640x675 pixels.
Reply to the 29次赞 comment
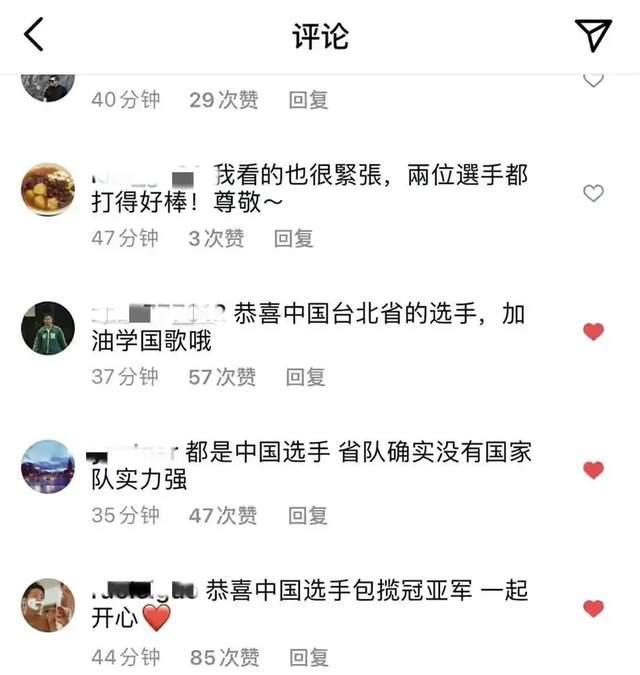coord(308,100)
